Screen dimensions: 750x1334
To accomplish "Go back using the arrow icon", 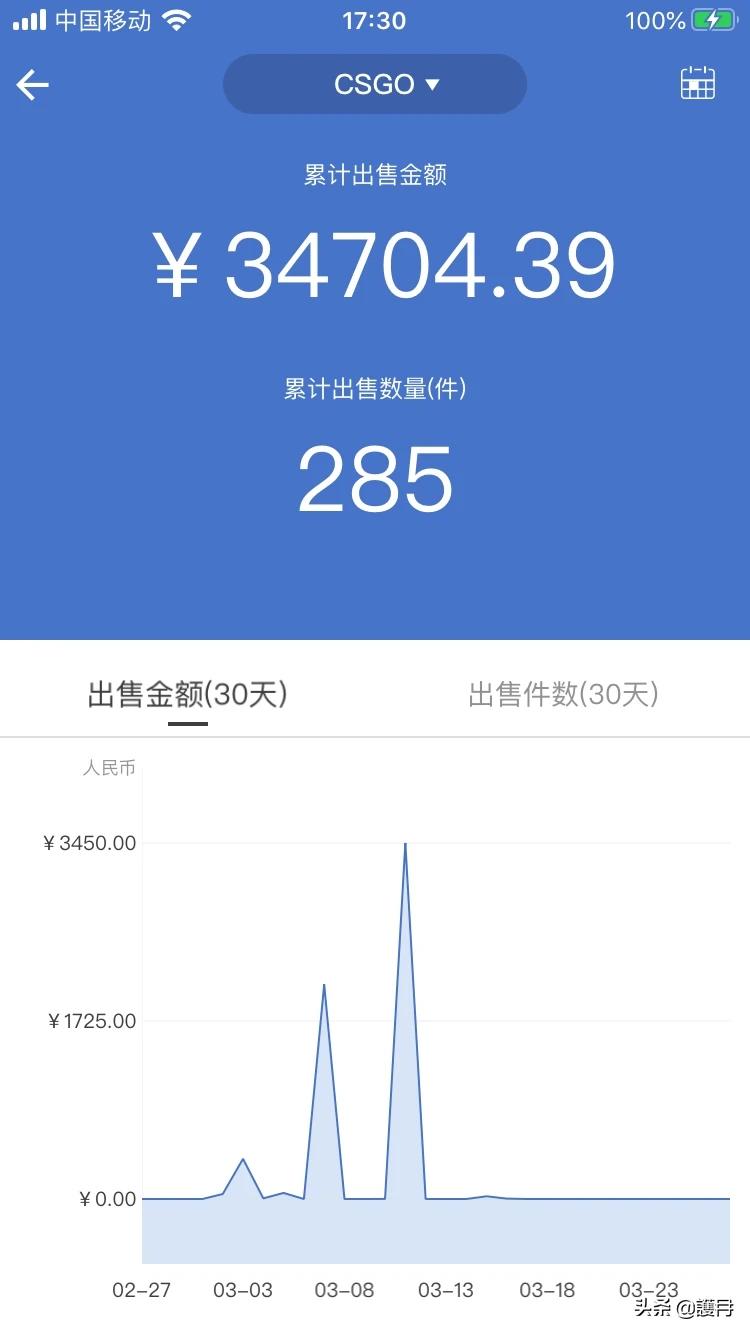I will [33, 85].
